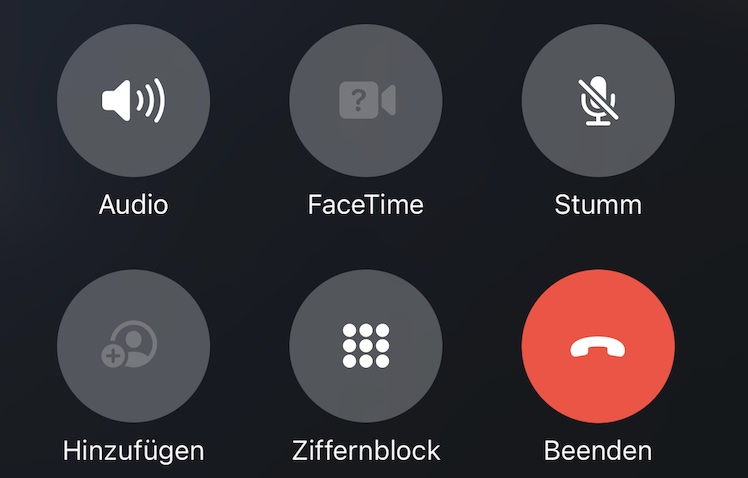Screen dimensions: 748x478
Task: Show the Ziffernblock keypad
Action: coord(366,346)
